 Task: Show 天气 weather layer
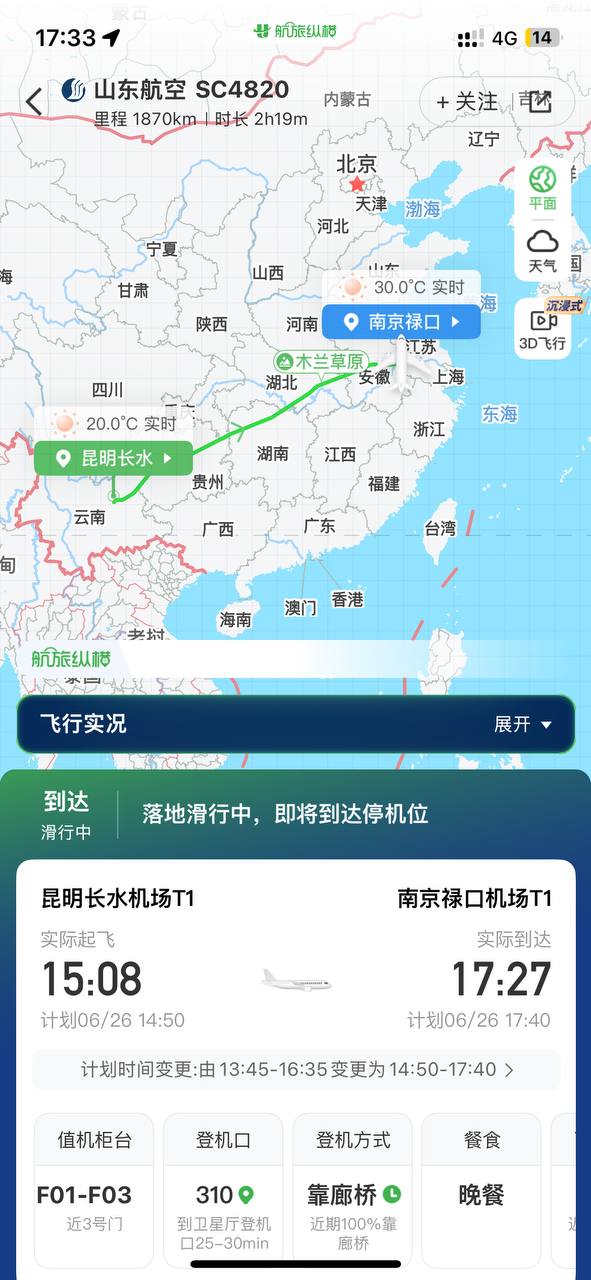point(543,250)
